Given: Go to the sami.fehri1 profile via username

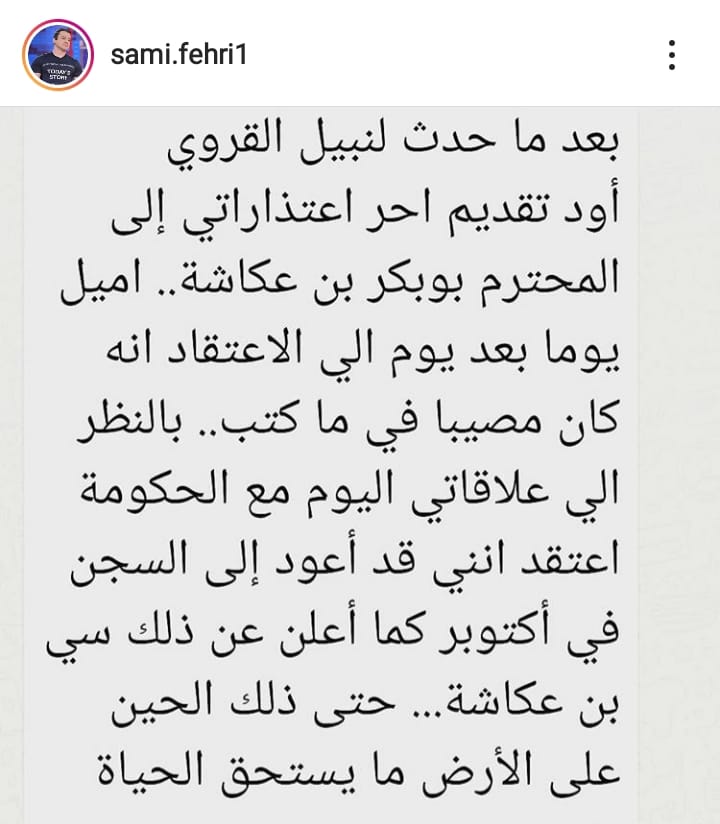Looking at the screenshot, I should 178,54.
